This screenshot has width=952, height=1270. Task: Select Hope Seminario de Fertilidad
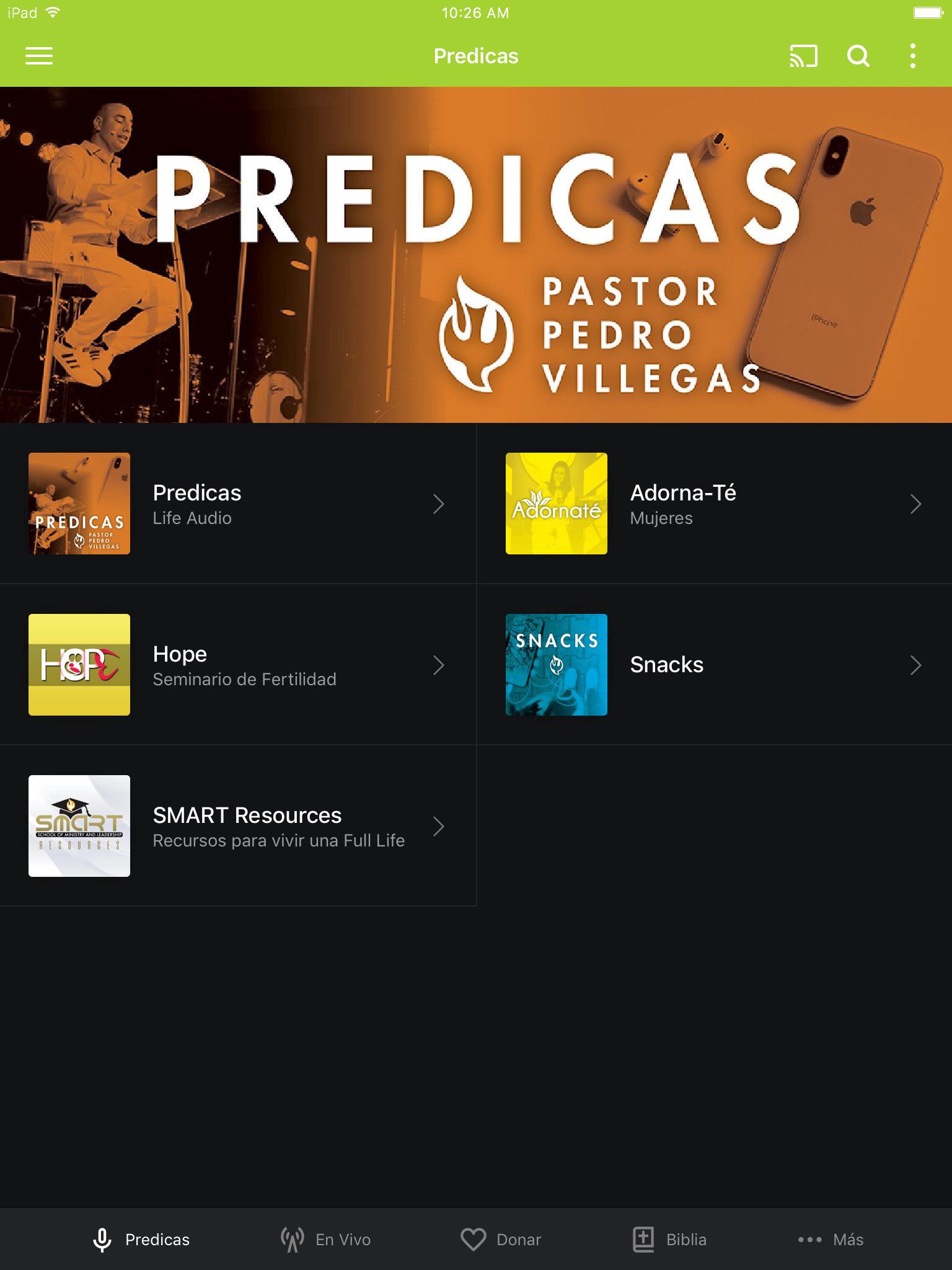[x=237, y=665]
